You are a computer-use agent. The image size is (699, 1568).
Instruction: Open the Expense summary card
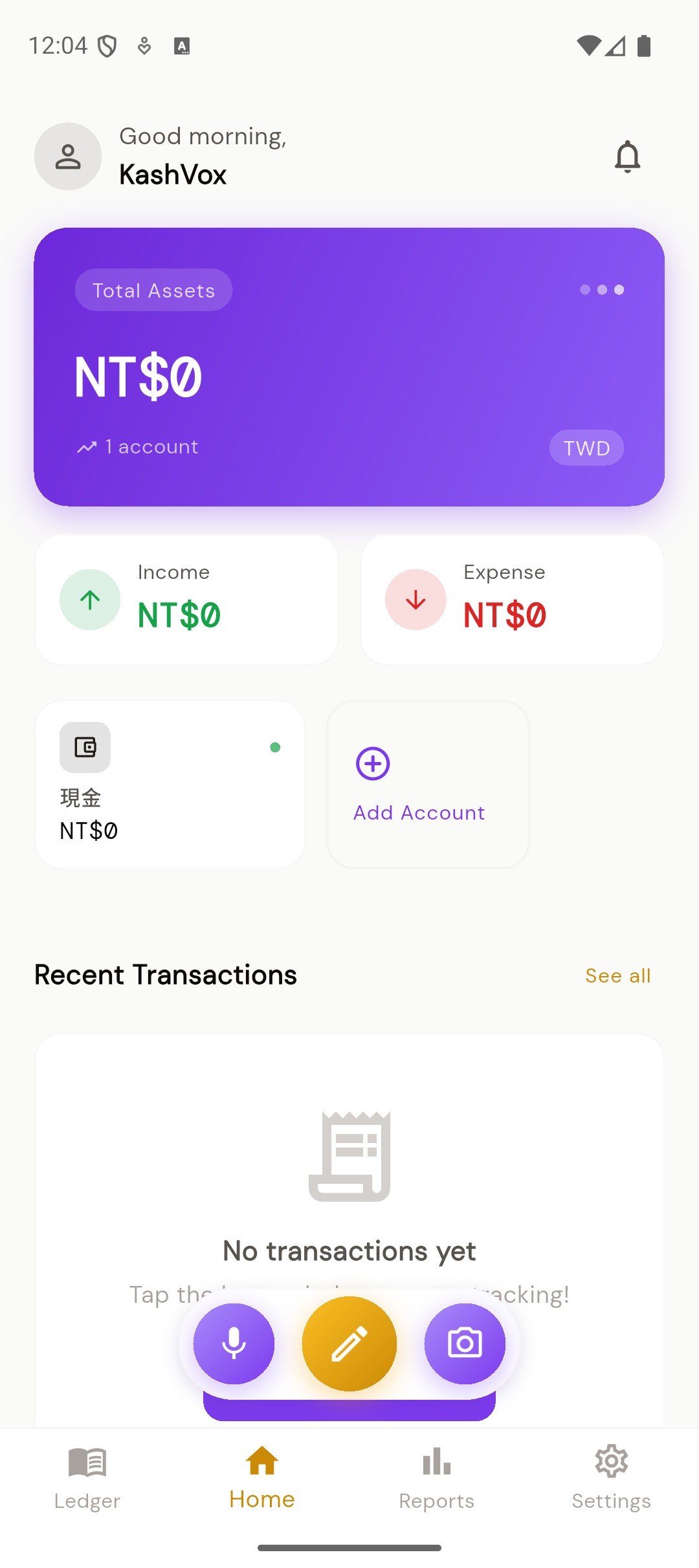(x=512, y=599)
